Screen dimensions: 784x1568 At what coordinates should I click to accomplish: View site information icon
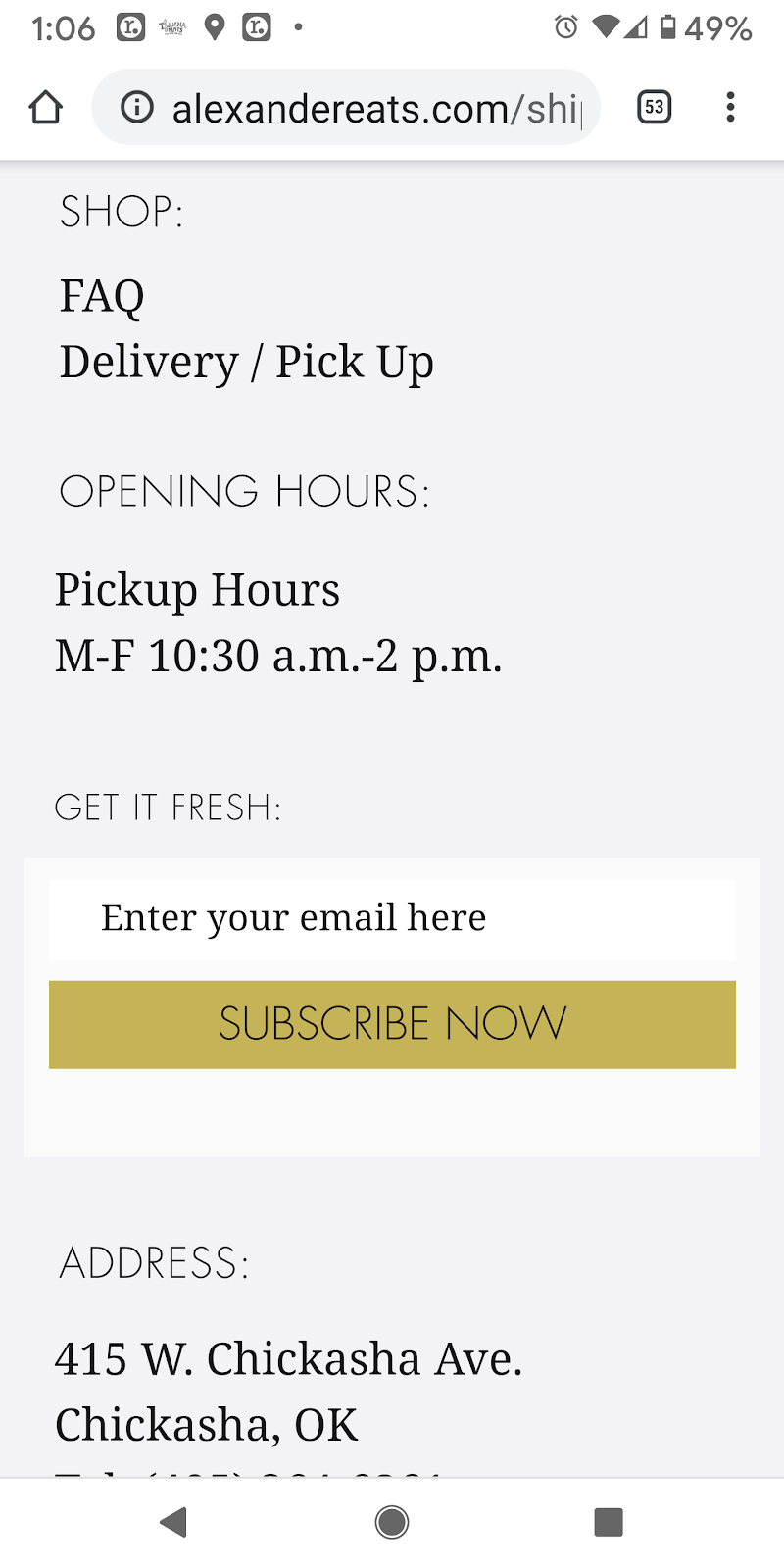pyautogui.click(x=137, y=108)
